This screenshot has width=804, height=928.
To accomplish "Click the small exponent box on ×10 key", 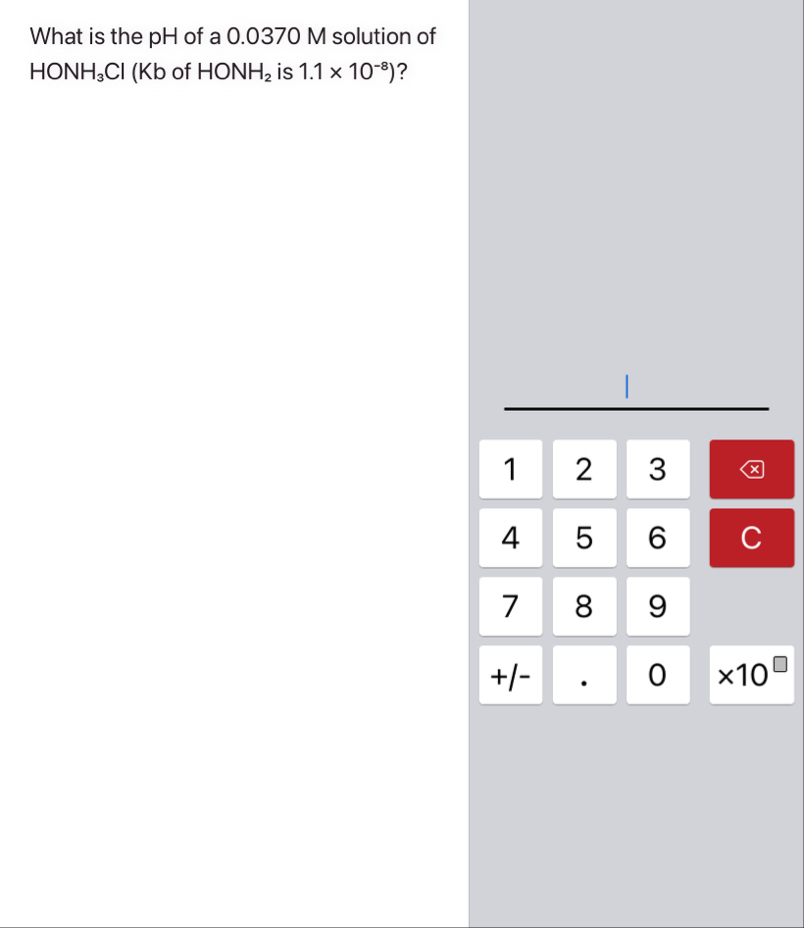I will point(779,660).
